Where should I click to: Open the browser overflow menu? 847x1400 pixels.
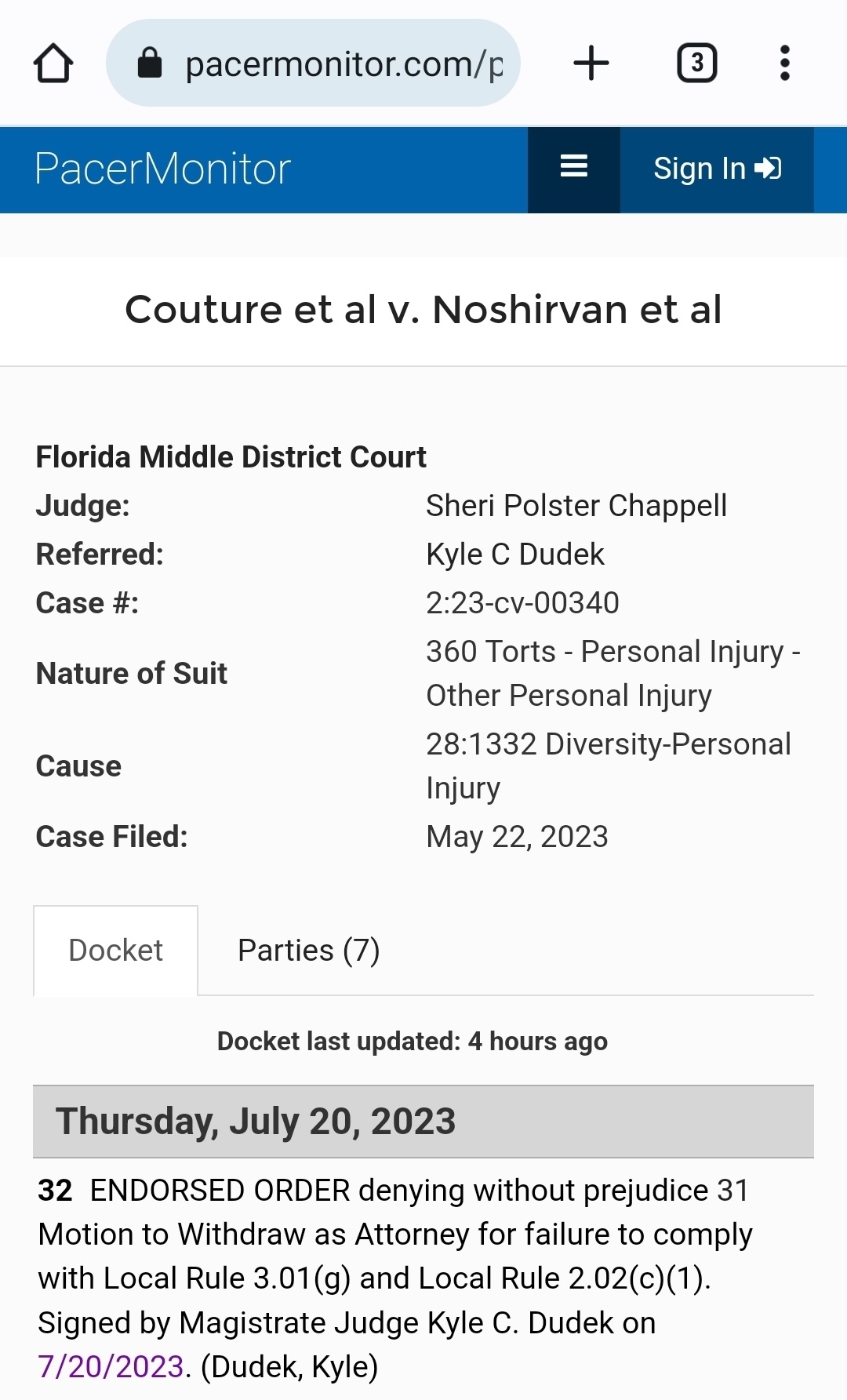click(784, 64)
